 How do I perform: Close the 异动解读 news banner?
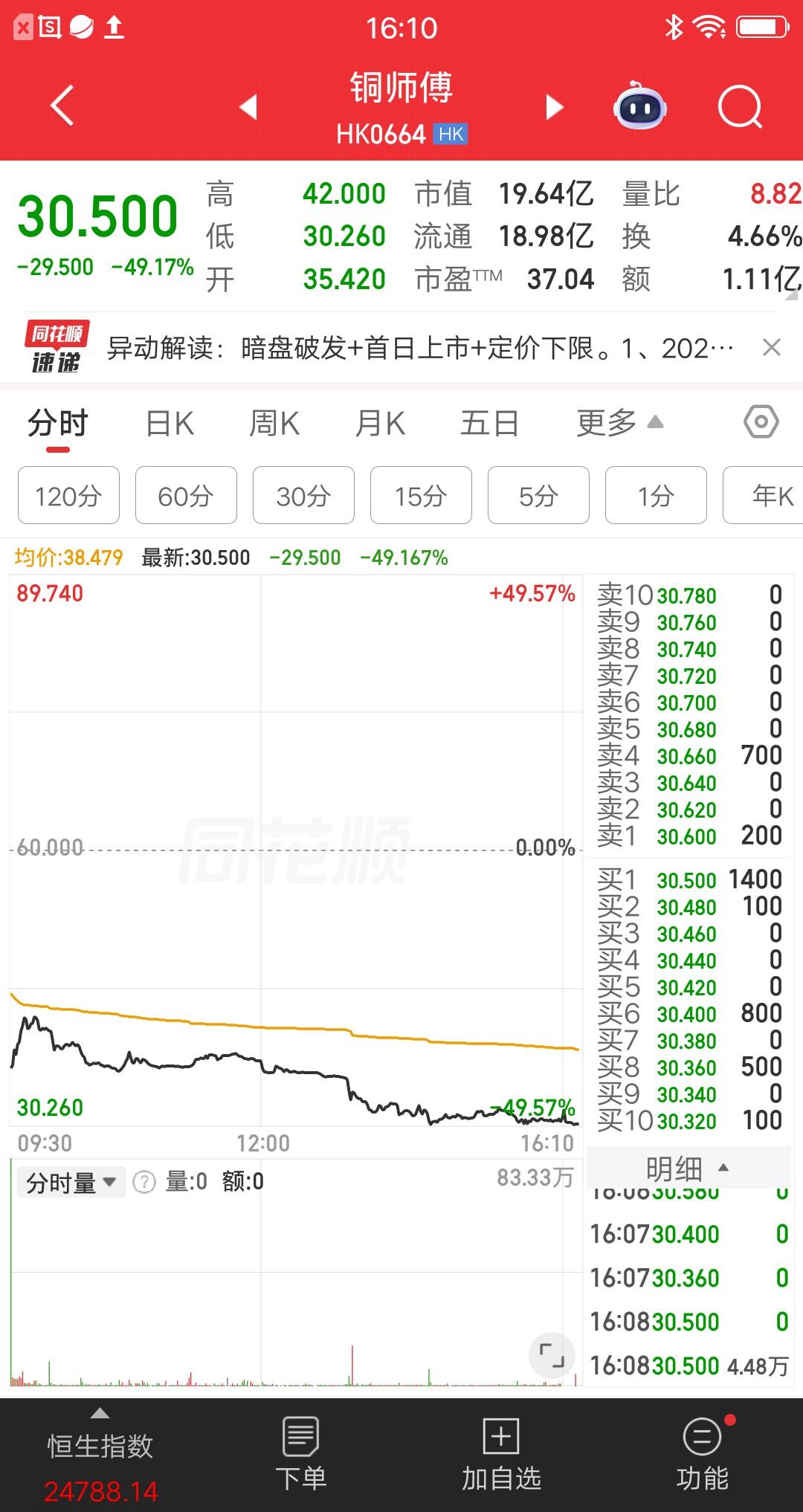[770, 348]
